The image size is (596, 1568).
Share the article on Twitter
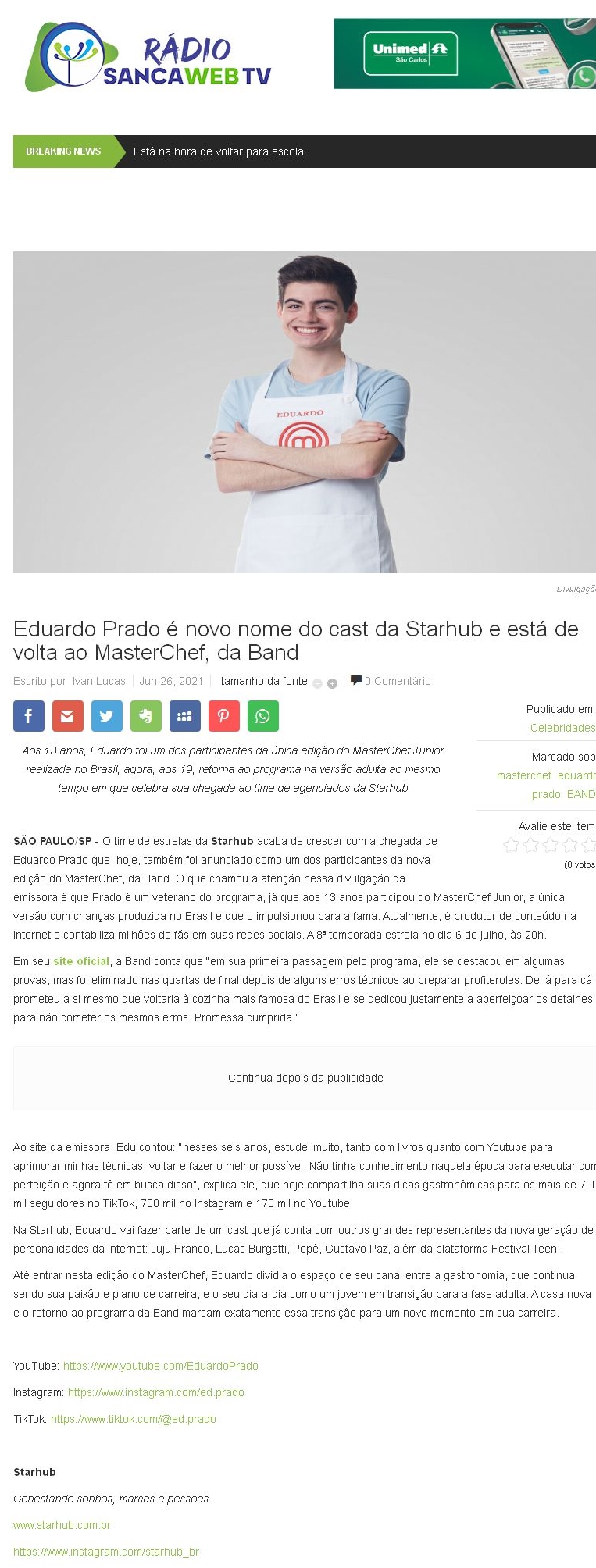106,716
